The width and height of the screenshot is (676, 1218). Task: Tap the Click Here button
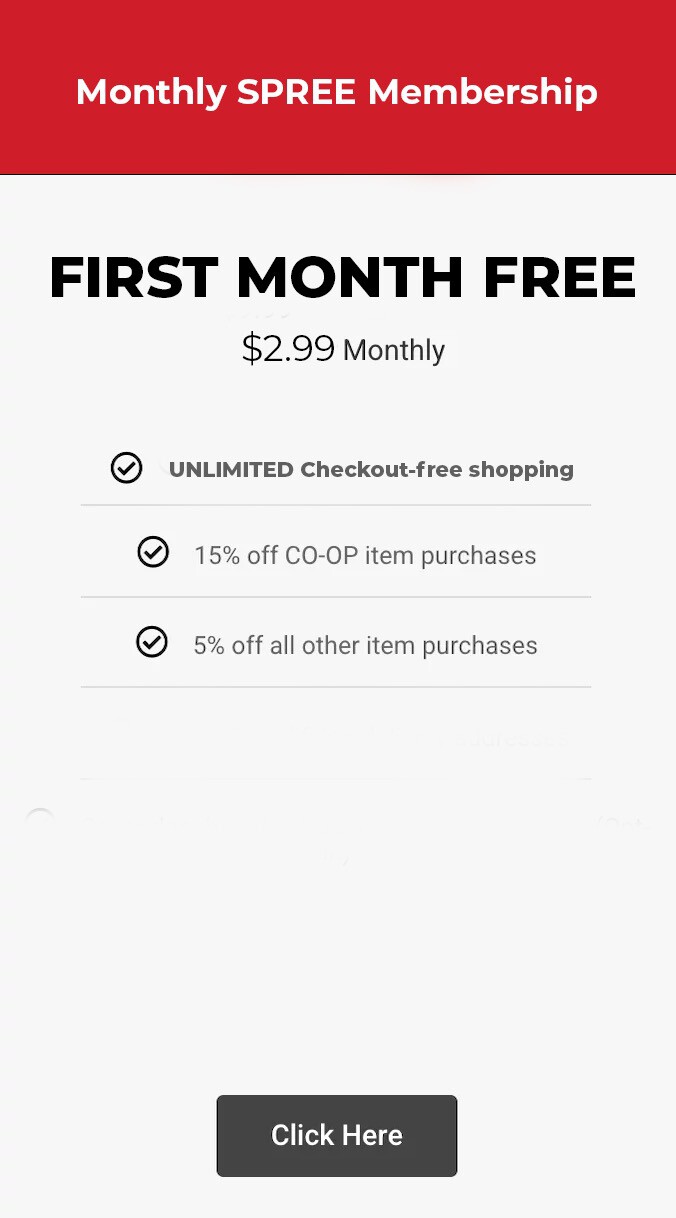click(337, 1135)
